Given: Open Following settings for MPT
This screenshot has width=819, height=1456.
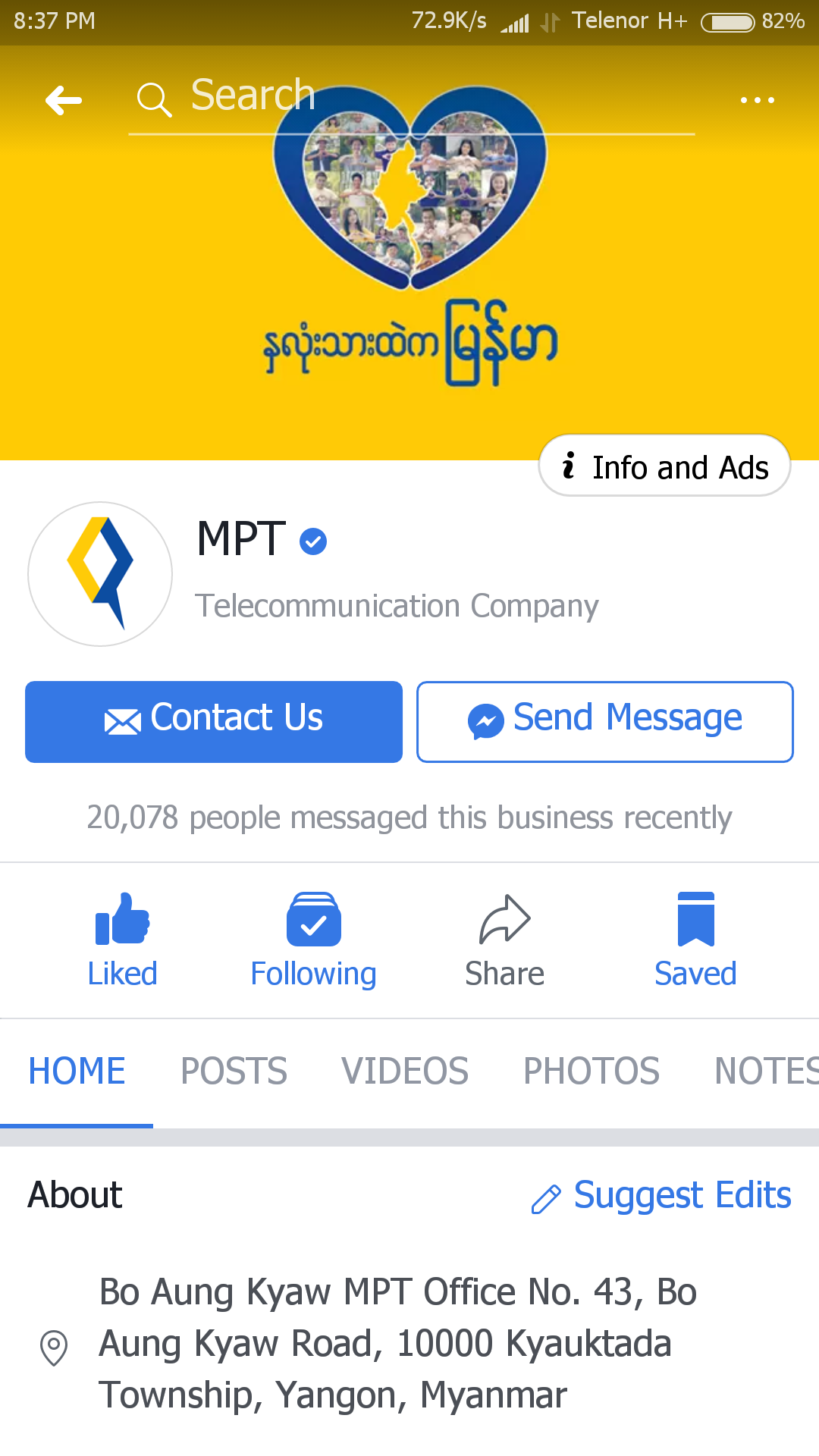Looking at the screenshot, I should (313, 940).
